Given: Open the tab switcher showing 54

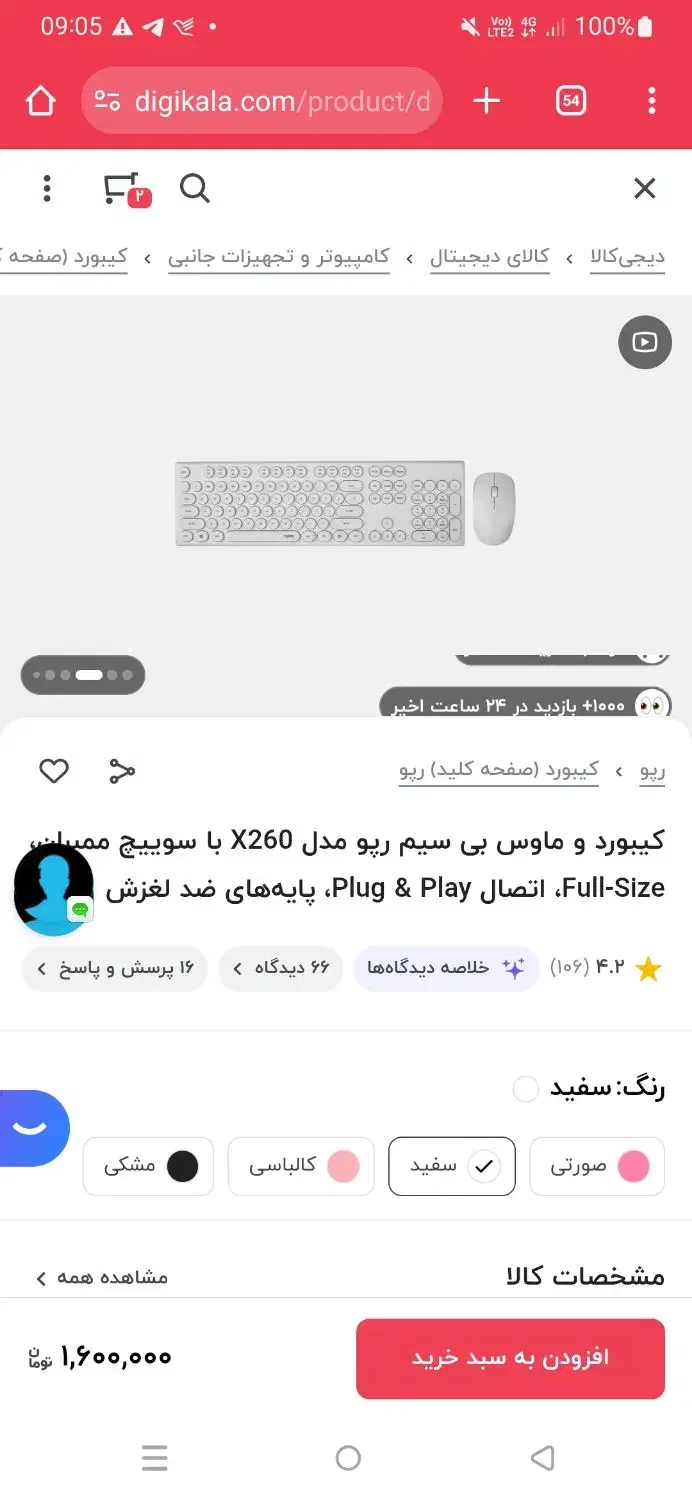Looking at the screenshot, I should tap(571, 101).
